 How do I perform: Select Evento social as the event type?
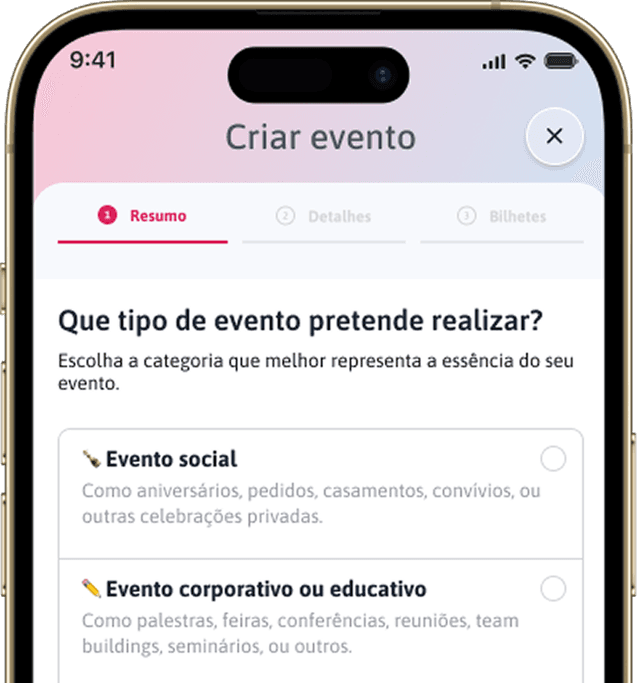552,459
